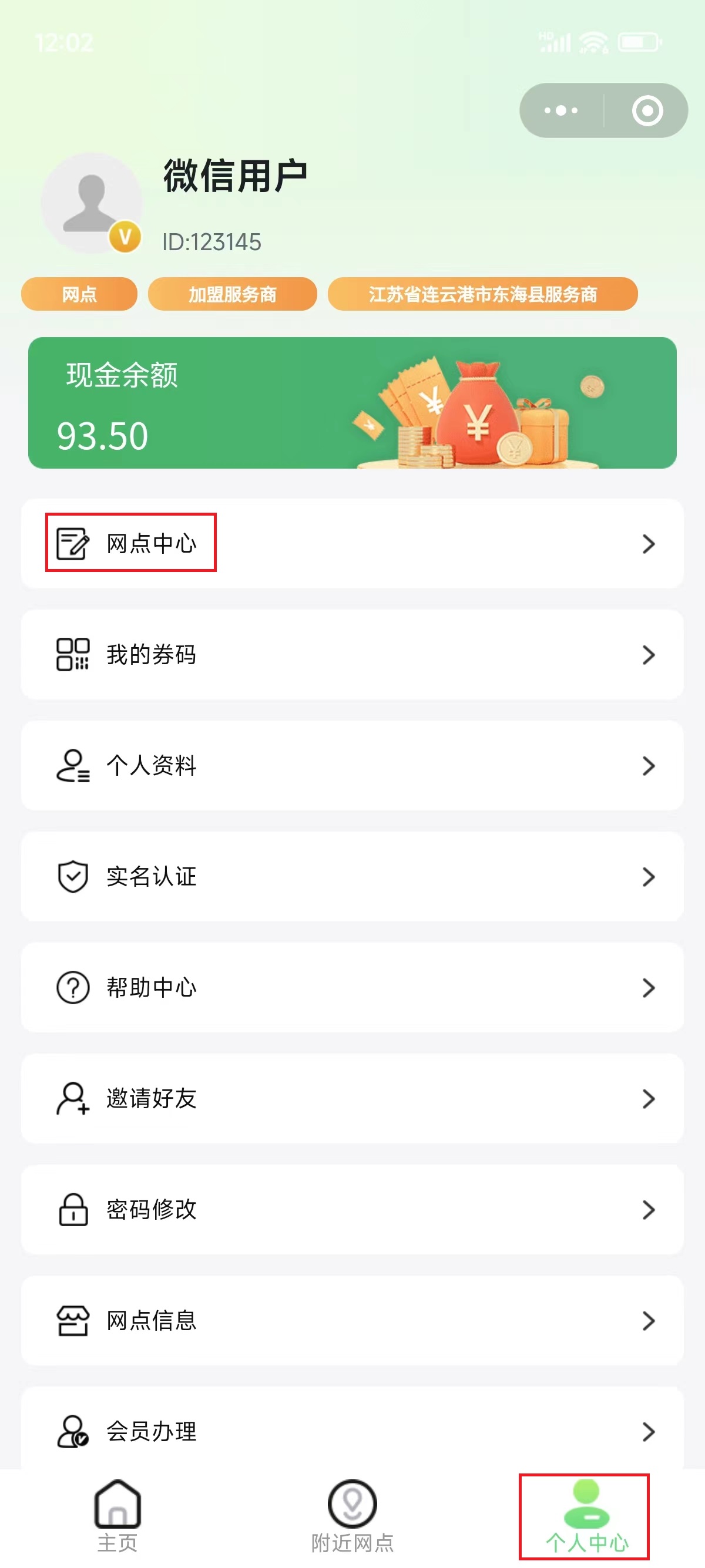Switch to the 附近网点 tab
The image size is (705, 1568).
[x=352, y=1516]
